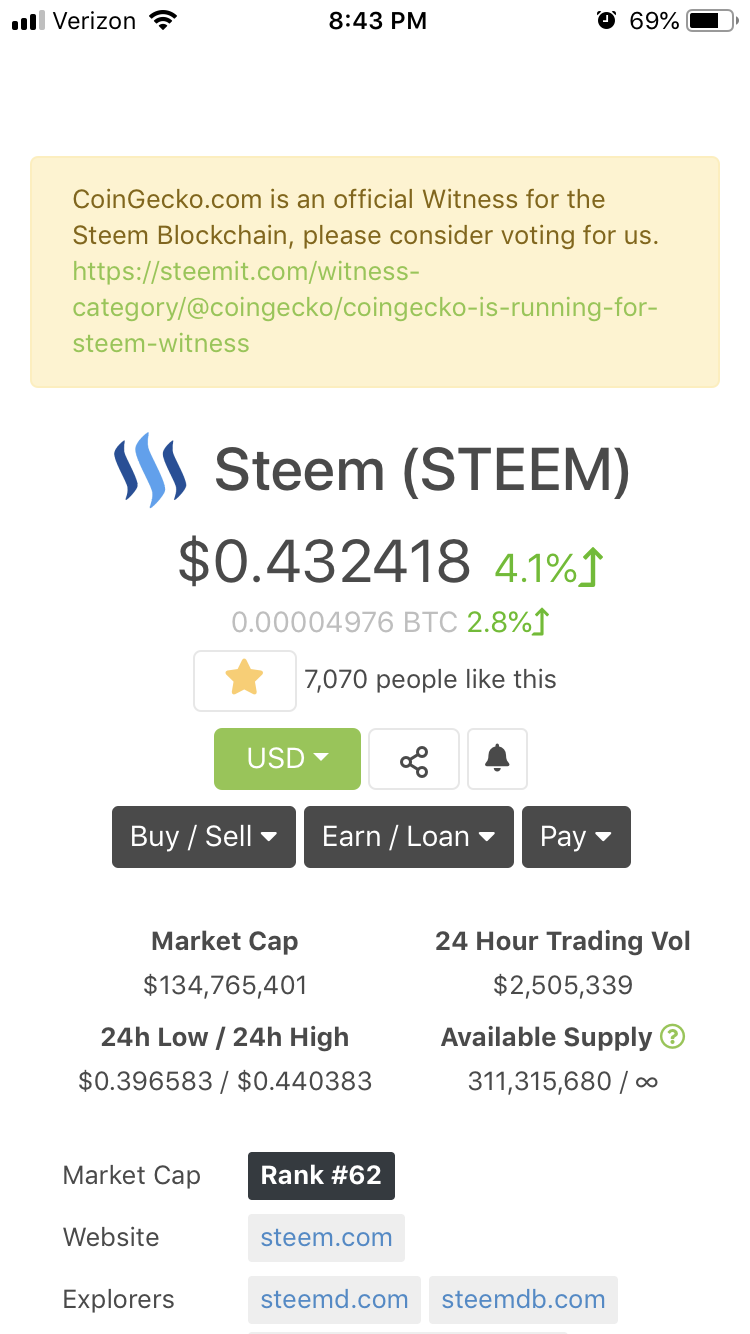The image size is (750, 1334).
Task: Open the USD currency dropdown
Action: pos(287,759)
